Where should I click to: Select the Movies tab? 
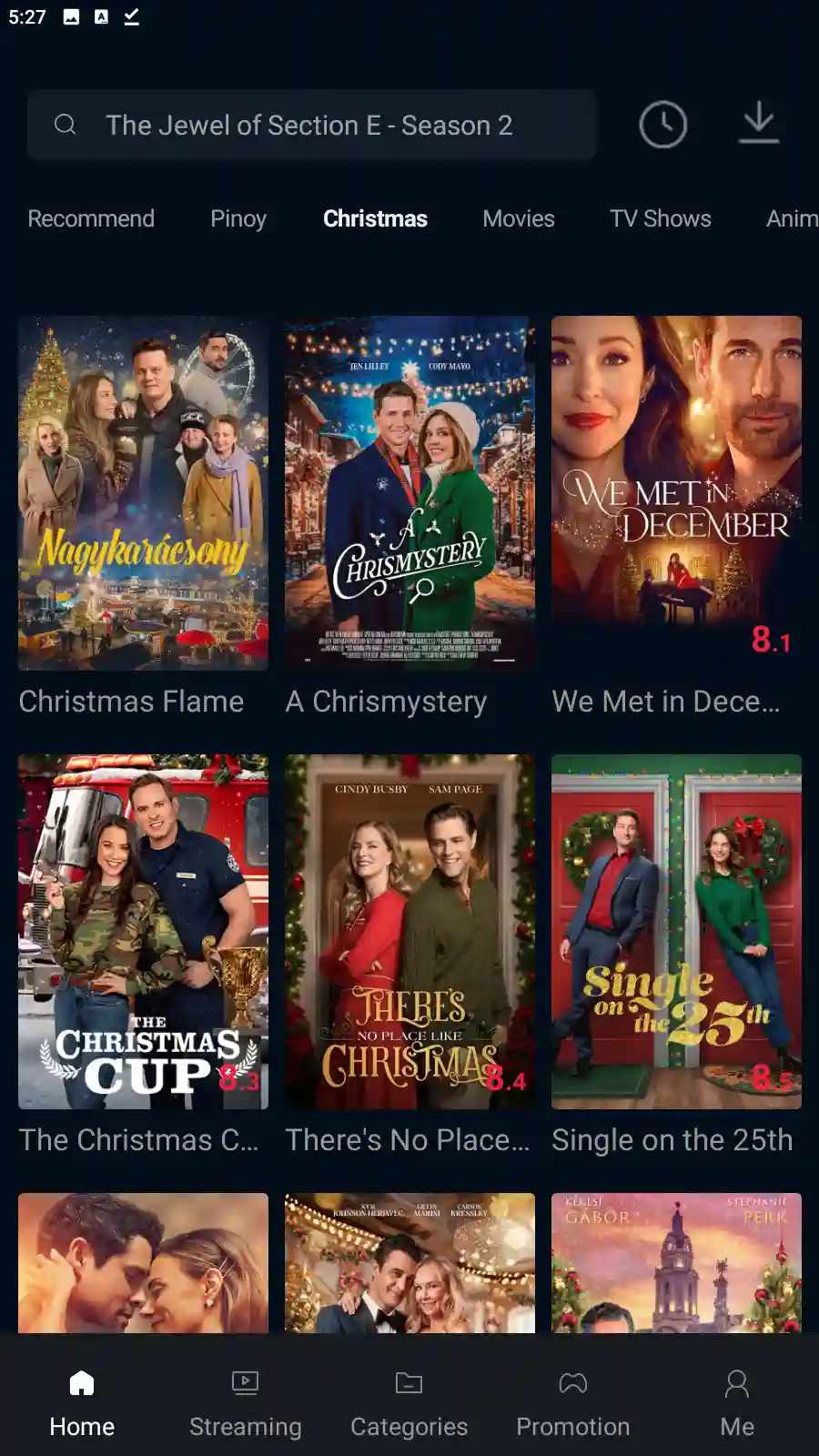tap(519, 218)
